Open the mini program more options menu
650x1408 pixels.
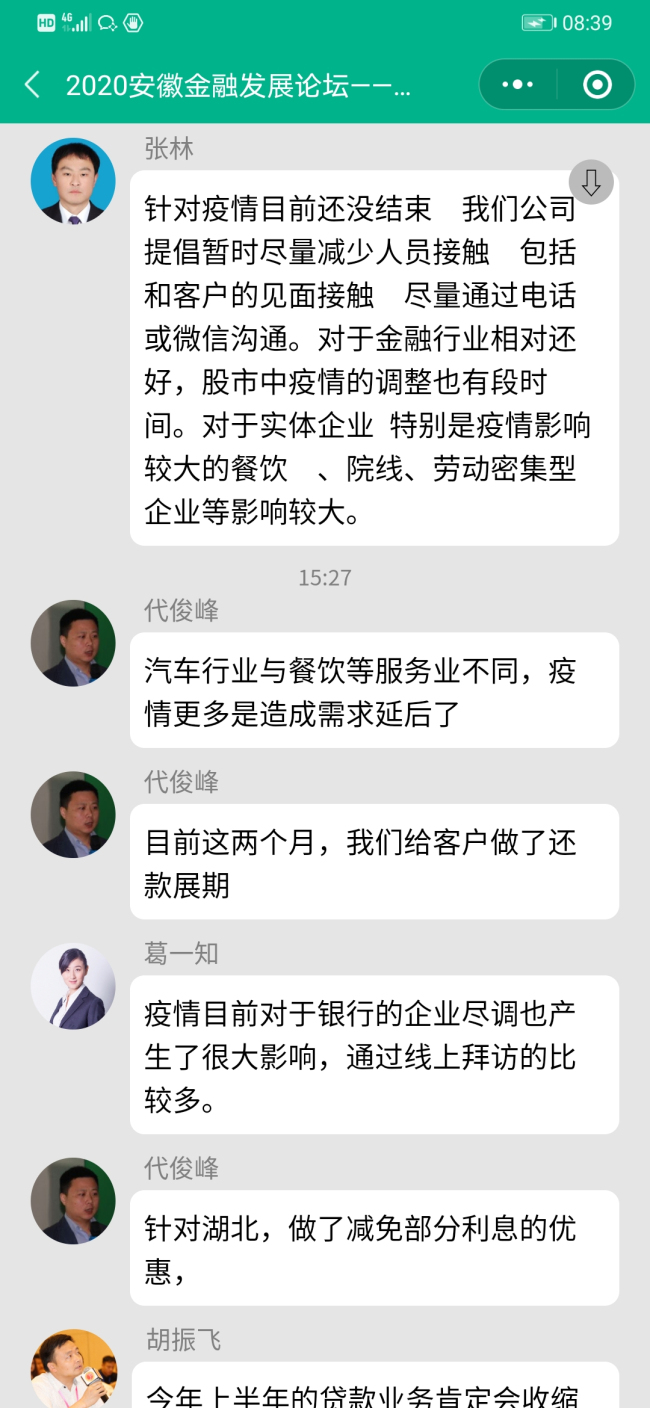517,85
